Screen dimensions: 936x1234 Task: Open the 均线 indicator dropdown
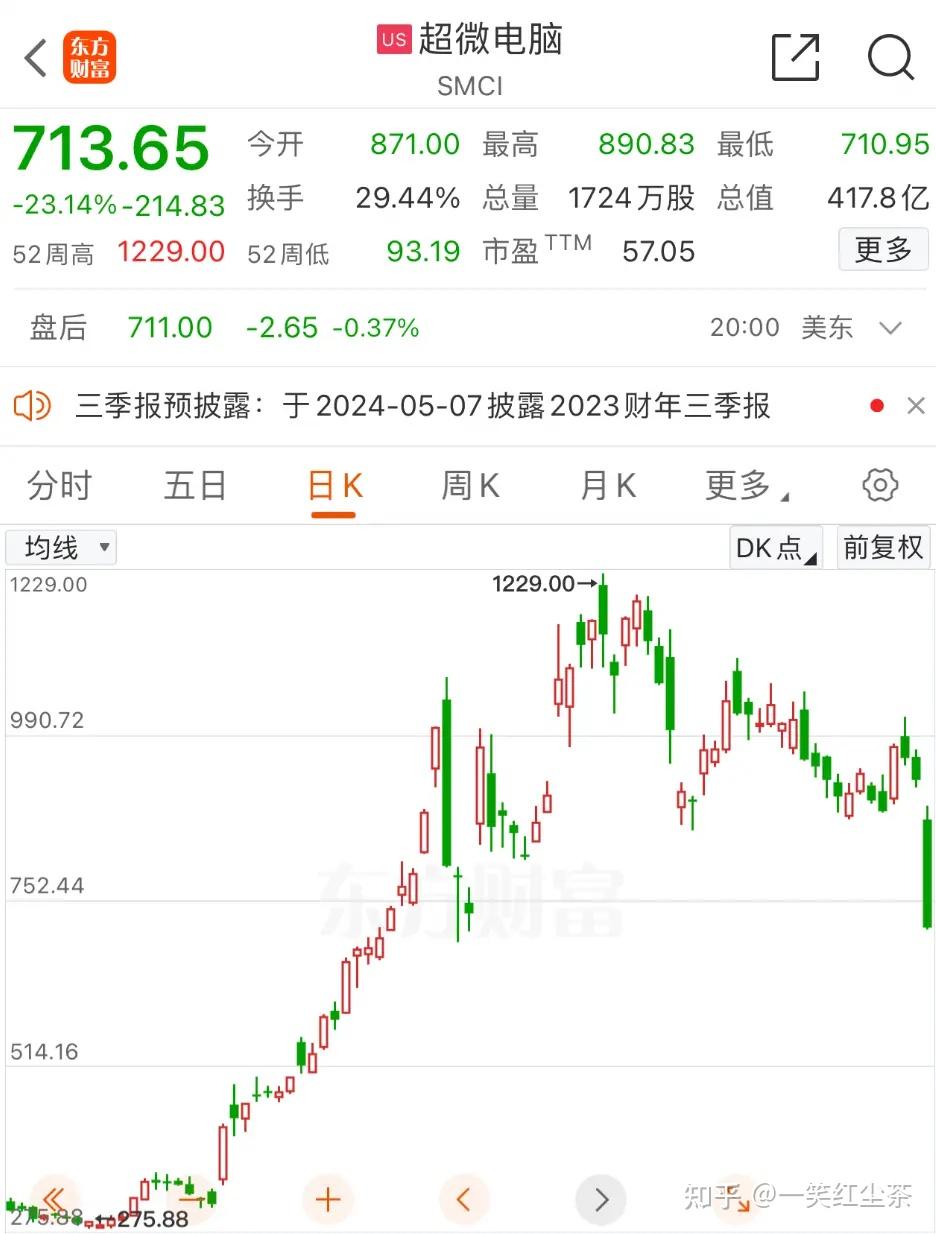coord(104,547)
